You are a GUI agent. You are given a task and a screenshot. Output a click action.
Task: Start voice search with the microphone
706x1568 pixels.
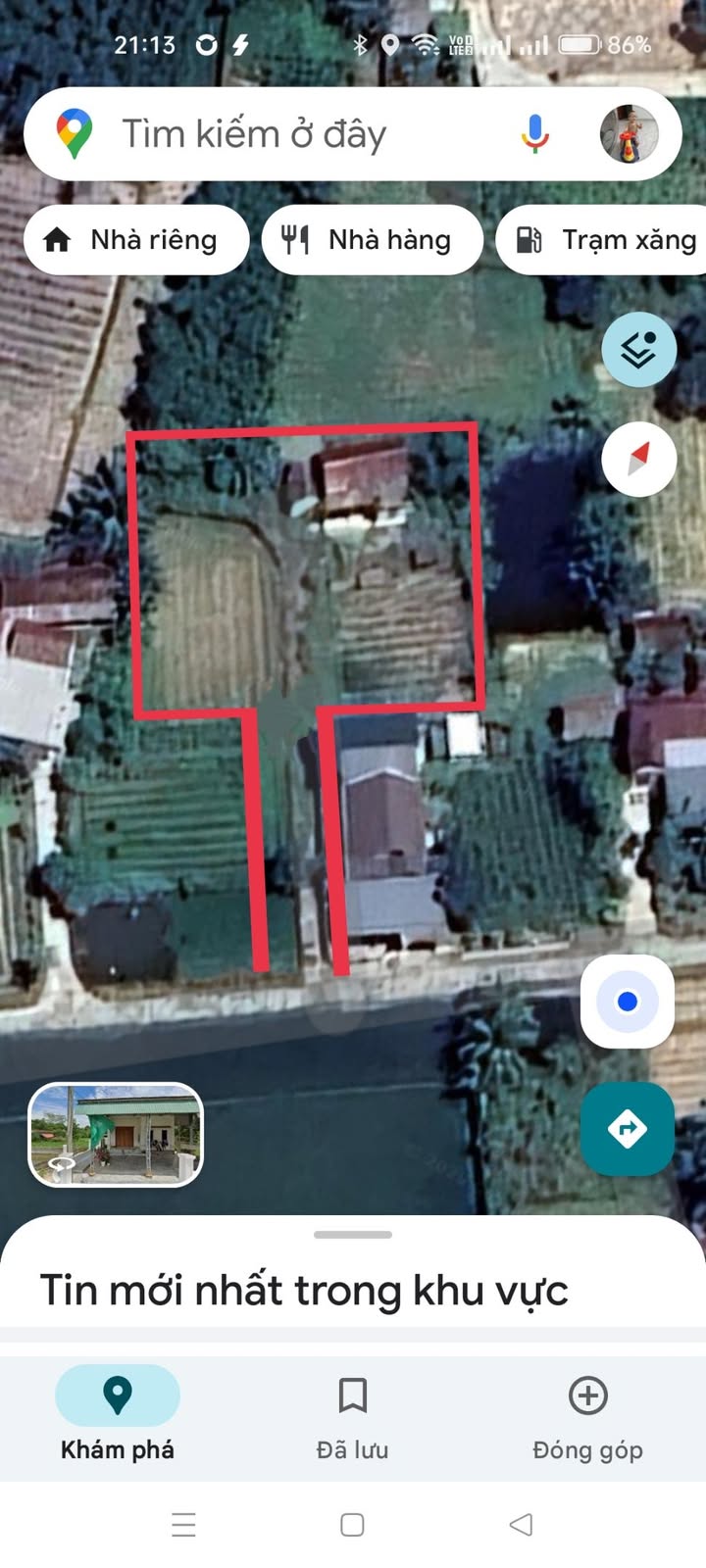535,134
